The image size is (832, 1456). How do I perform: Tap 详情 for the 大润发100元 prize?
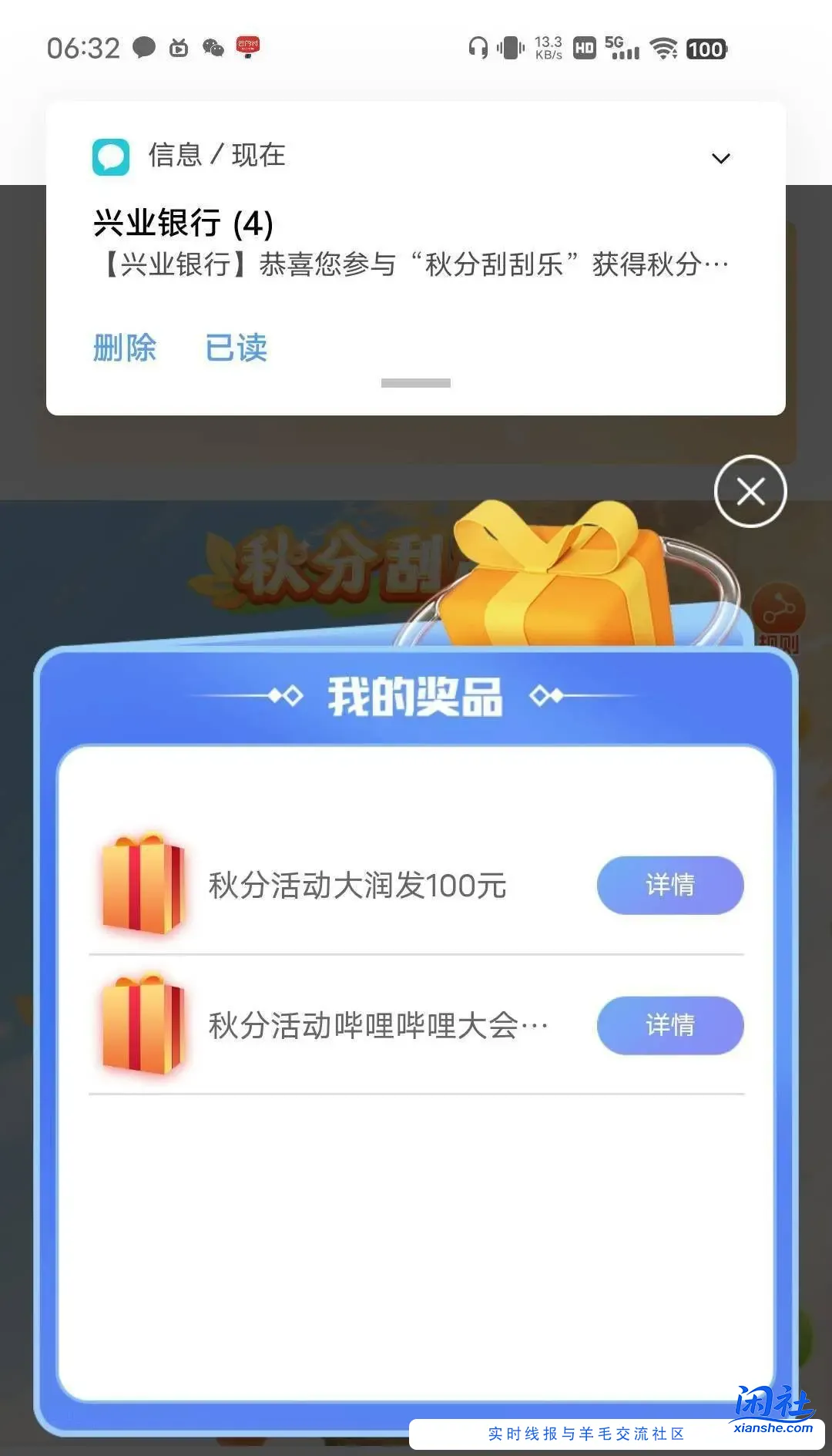(x=669, y=885)
